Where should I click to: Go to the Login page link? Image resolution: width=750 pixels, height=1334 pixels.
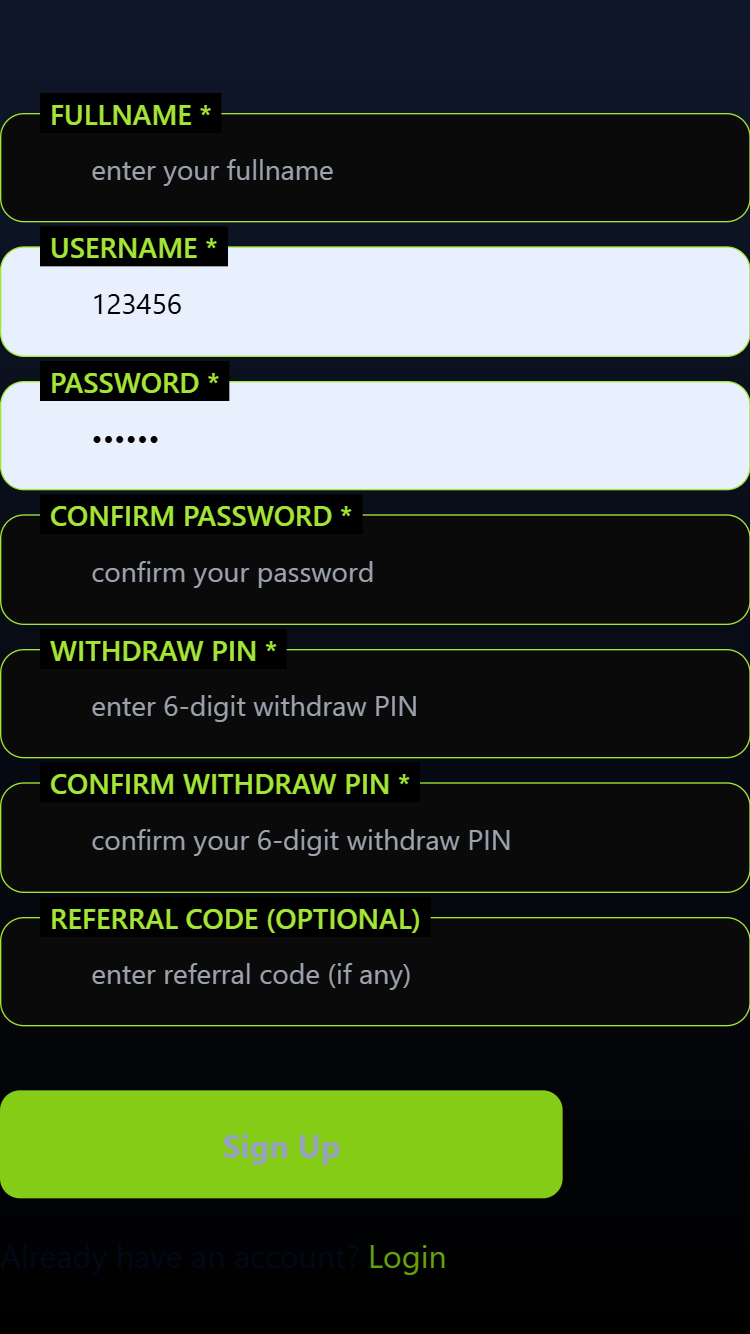(407, 1257)
